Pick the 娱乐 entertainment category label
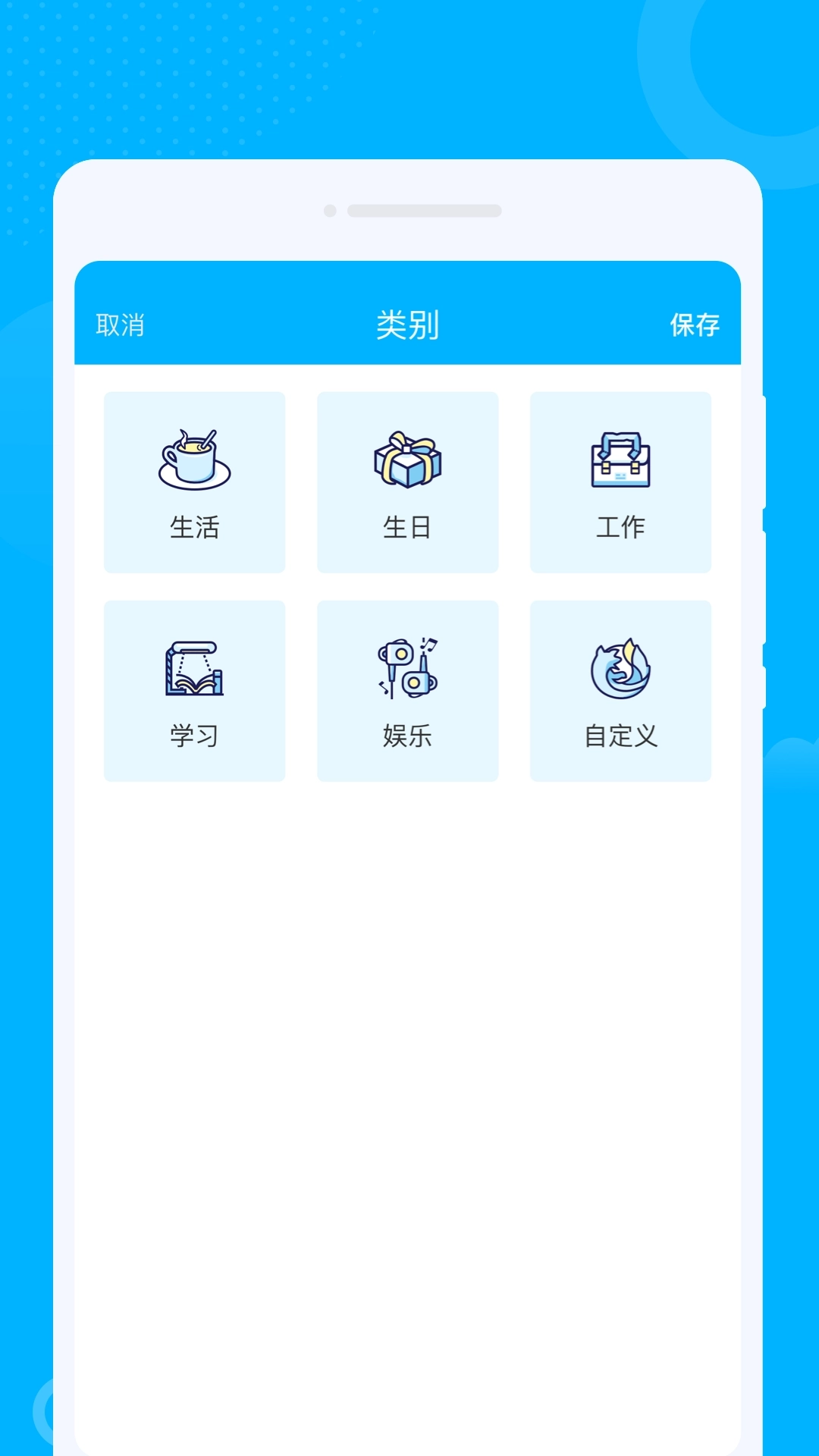The width and height of the screenshot is (819, 1456). pos(408,736)
